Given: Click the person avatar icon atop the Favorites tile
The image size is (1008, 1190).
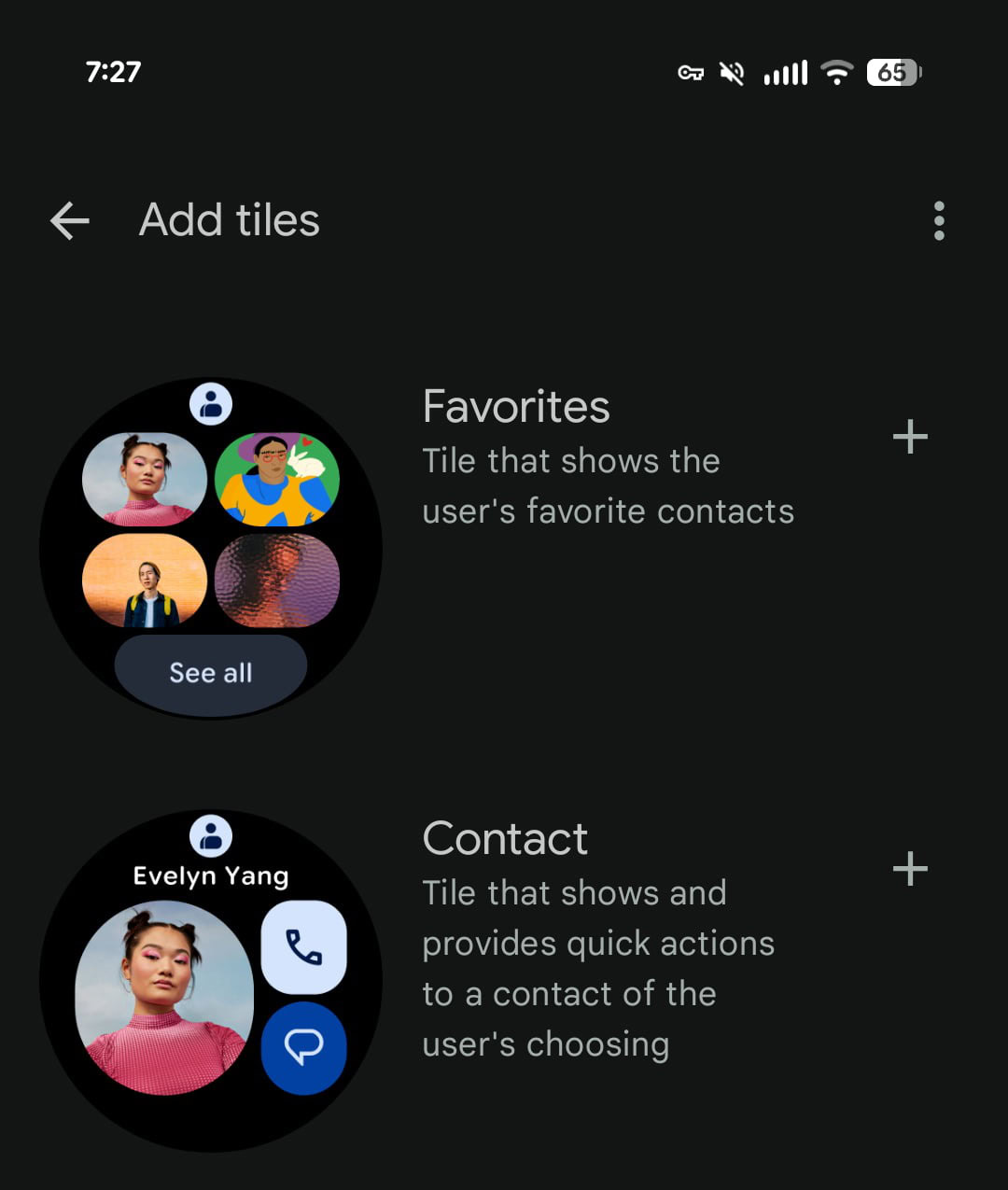Looking at the screenshot, I should (211, 404).
